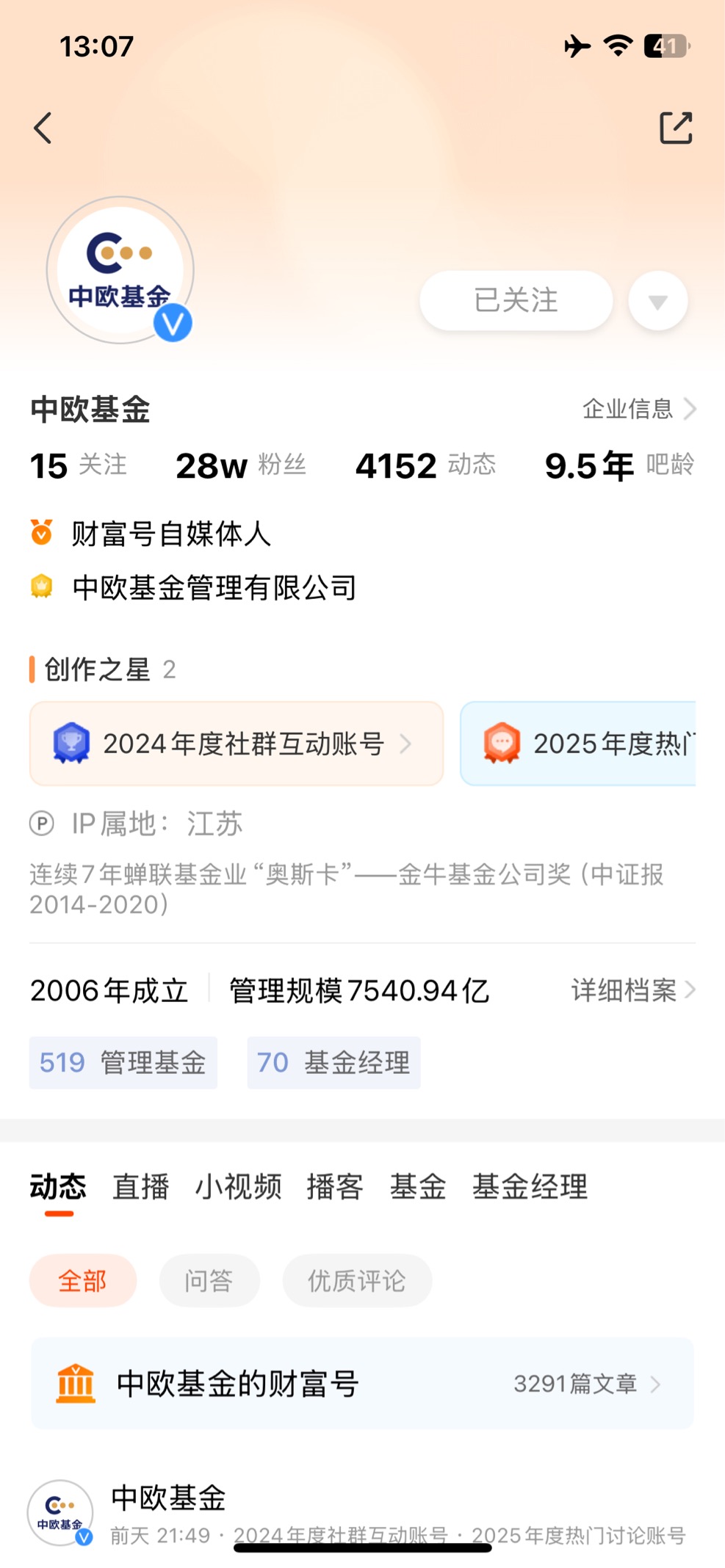
Task: Switch to the 小视频 tab
Action: pos(239,1187)
